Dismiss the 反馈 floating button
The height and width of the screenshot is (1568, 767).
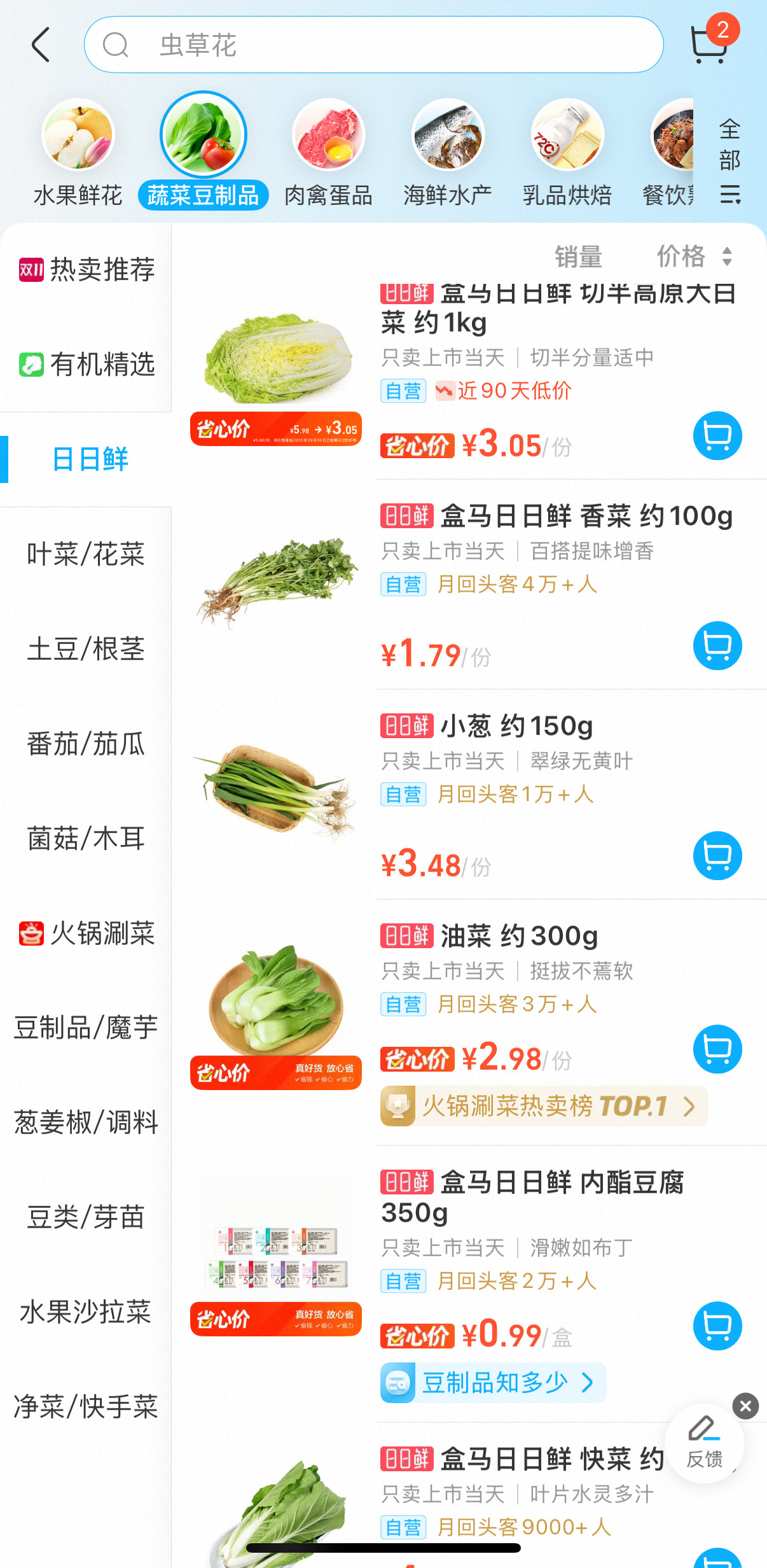pos(745,1406)
